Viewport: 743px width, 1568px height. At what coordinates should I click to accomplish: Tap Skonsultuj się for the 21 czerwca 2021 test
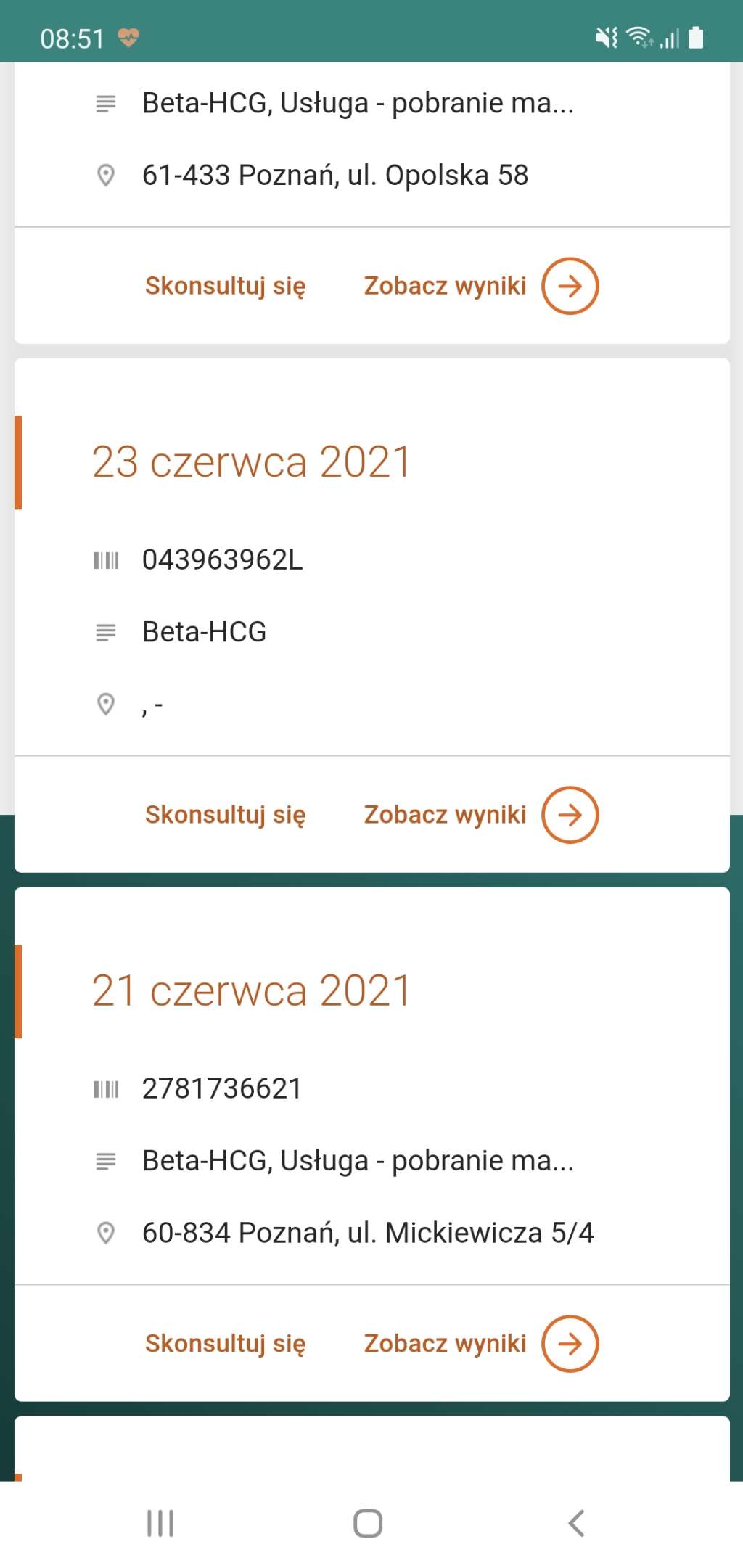225,1344
